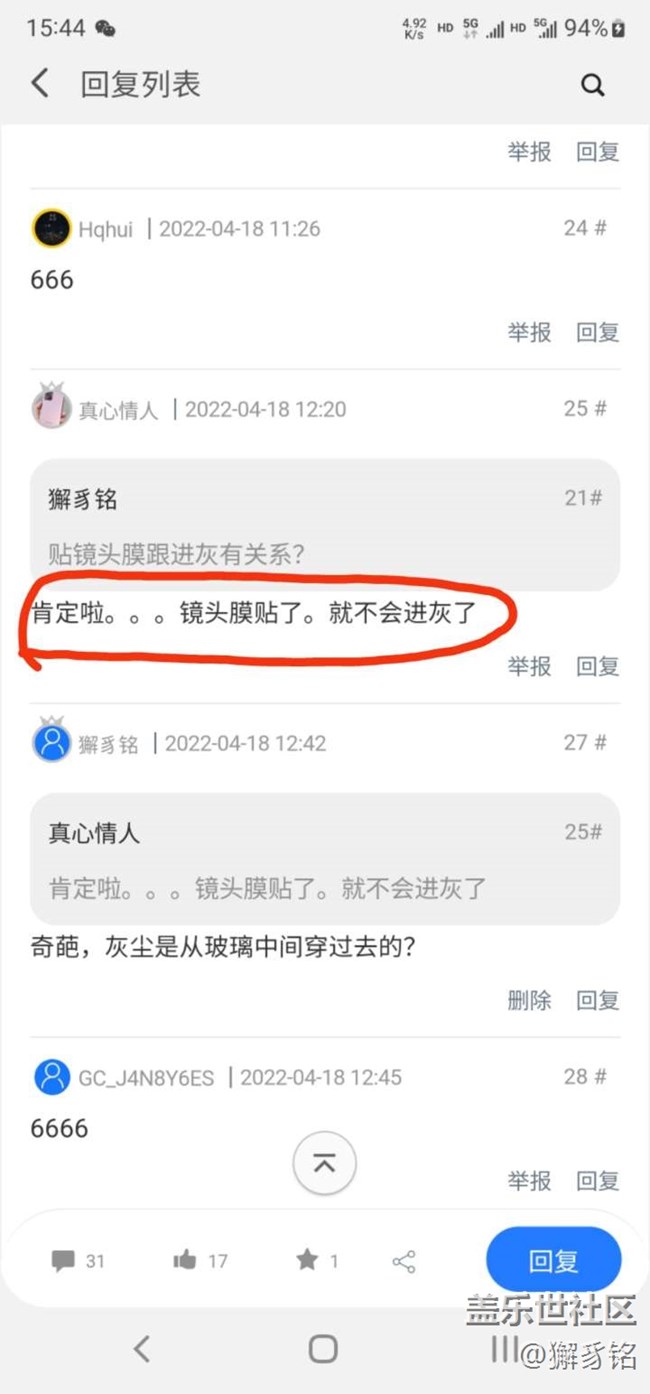Go to the home screen via navigation bar
Image resolution: width=650 pixels, height=1394 pixels.
point(323,1349)
